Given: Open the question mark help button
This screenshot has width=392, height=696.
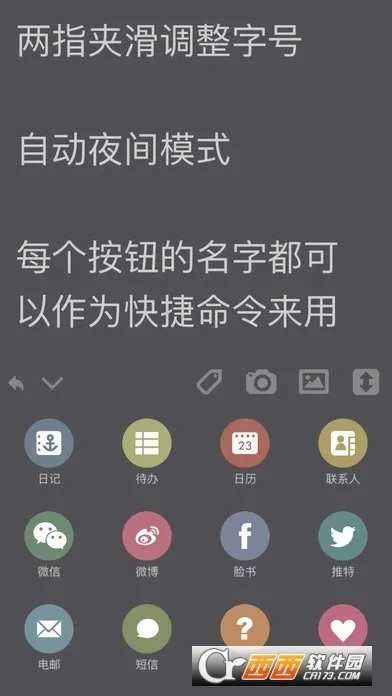Looking at the screenshot, I should [x=245, y=626].
